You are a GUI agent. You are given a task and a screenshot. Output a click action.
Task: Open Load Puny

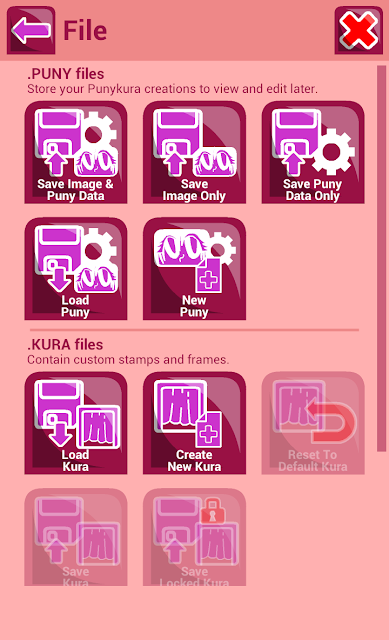pyautogui.click(x=76, y=269)
